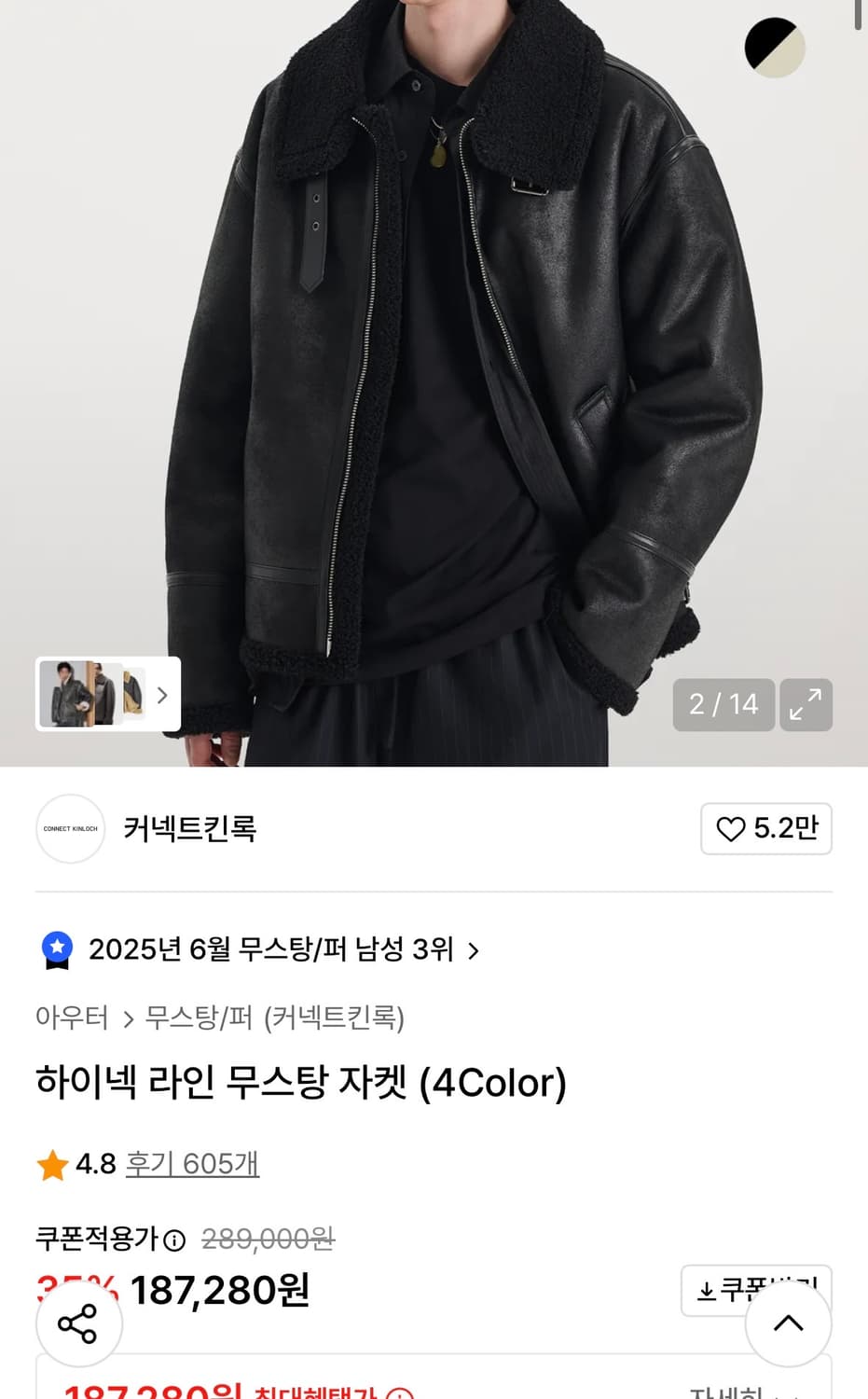This screenshot has width=868, height=1399.
Task: Open the 2025년 6월 무스탕/퍼 남성 3위 ranking page
Action: pos(270,950)
